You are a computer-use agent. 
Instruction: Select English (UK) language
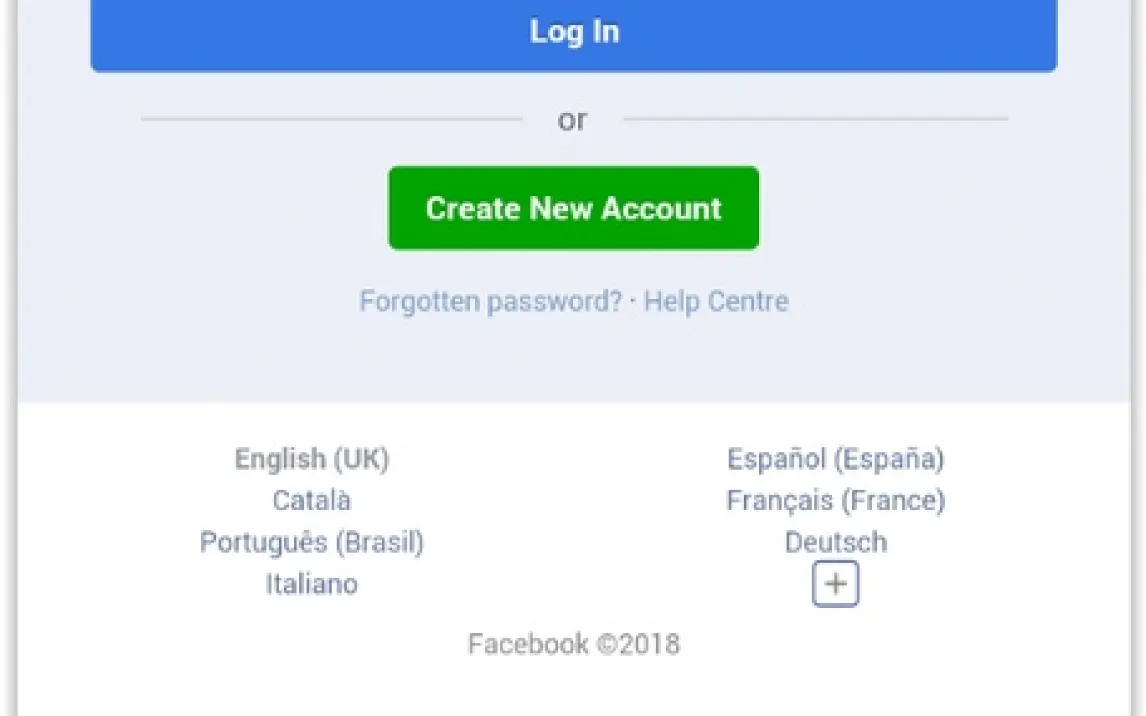coord(312,459)
